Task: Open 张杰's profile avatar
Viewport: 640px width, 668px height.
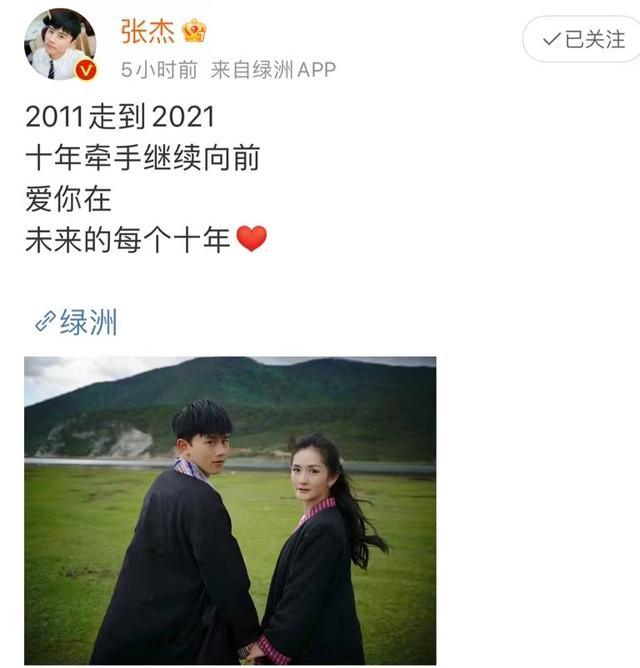Action: click(x=59, y=44)
